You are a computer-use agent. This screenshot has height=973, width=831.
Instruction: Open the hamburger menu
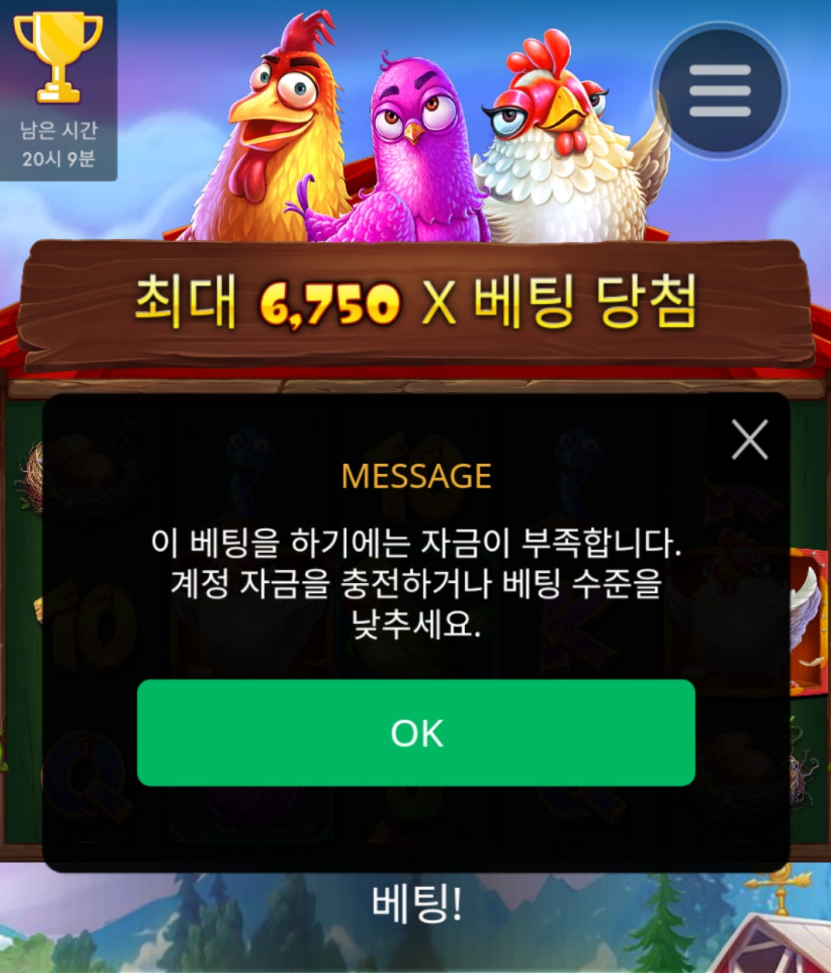coord(720,91)
